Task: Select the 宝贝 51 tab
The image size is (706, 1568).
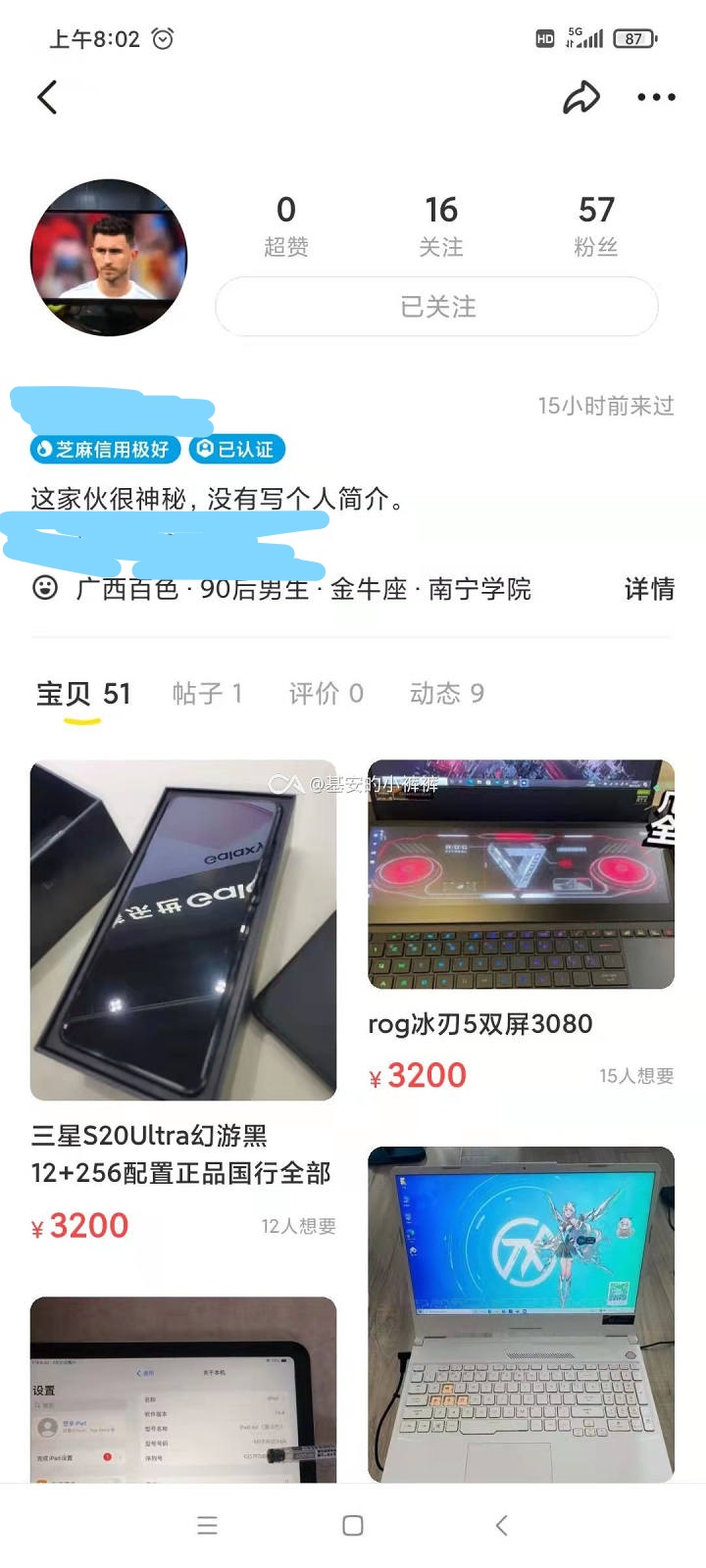Action: (83, 694)
